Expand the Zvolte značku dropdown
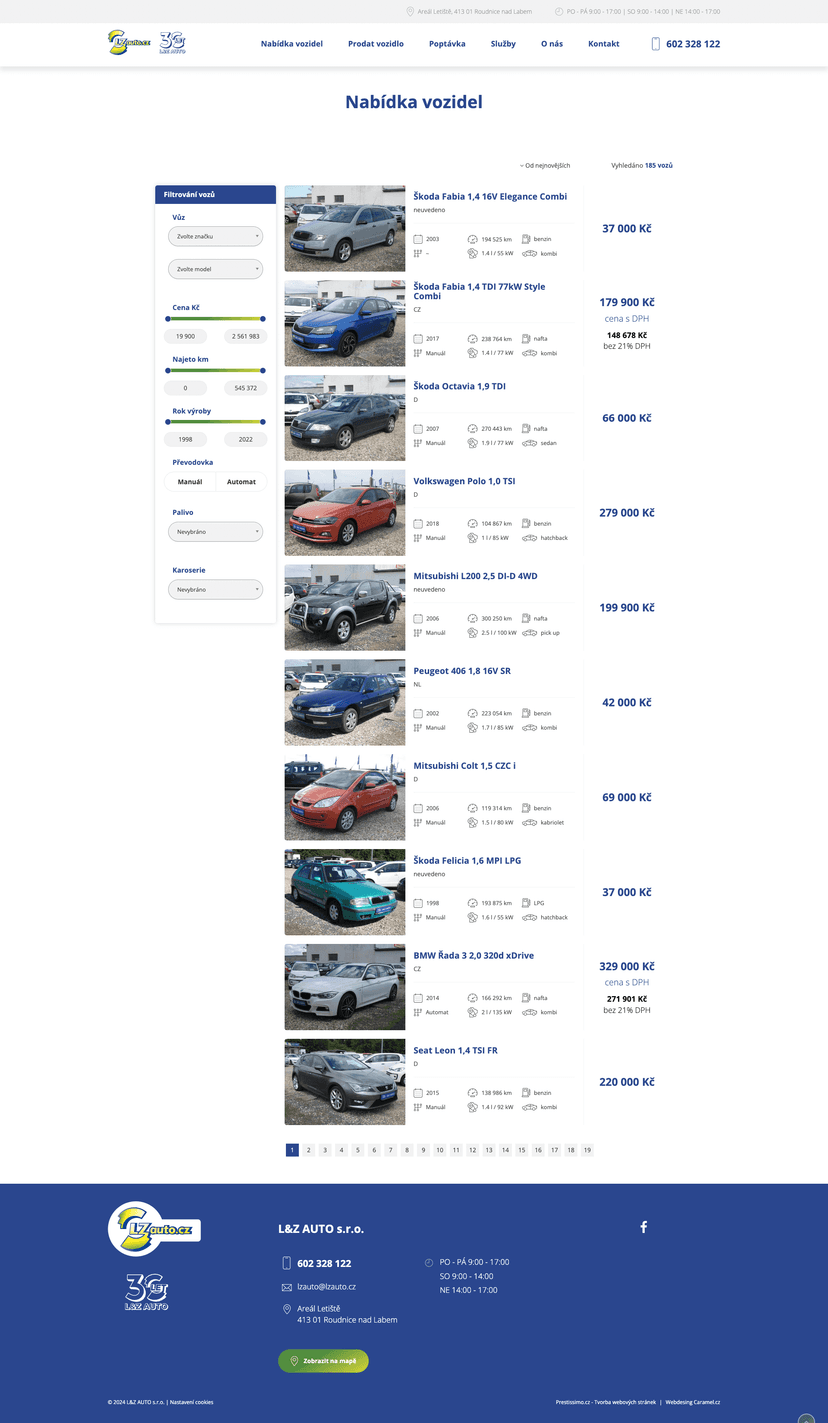Screen dimensions: 828x1423 pyautogui.click(x=215, y=237)
